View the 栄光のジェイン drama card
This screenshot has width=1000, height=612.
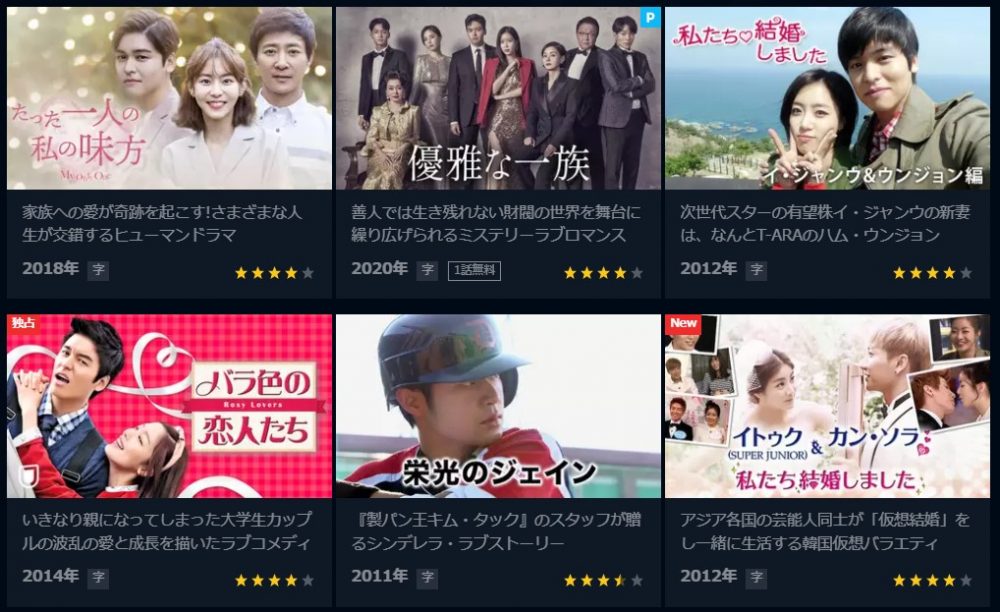tap(498, 406)
